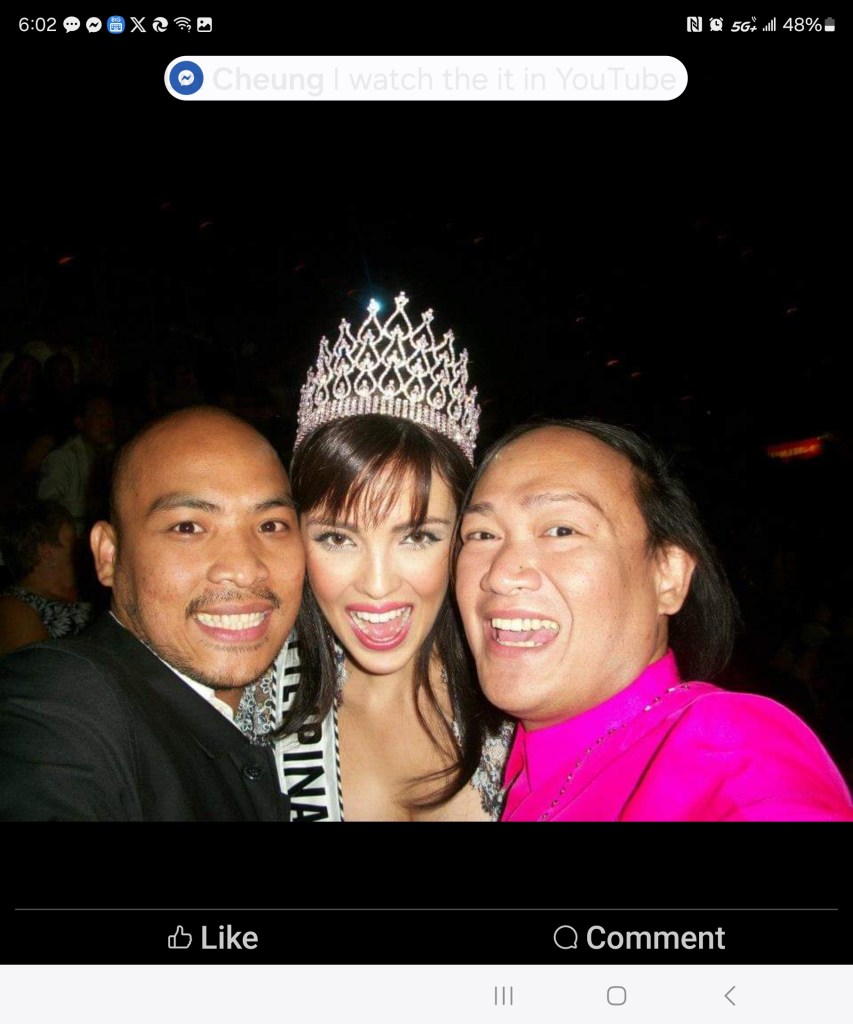Viewport: 853px width, 1024px height.
Task: Open recent apps
Action: [x=504, y=995]
